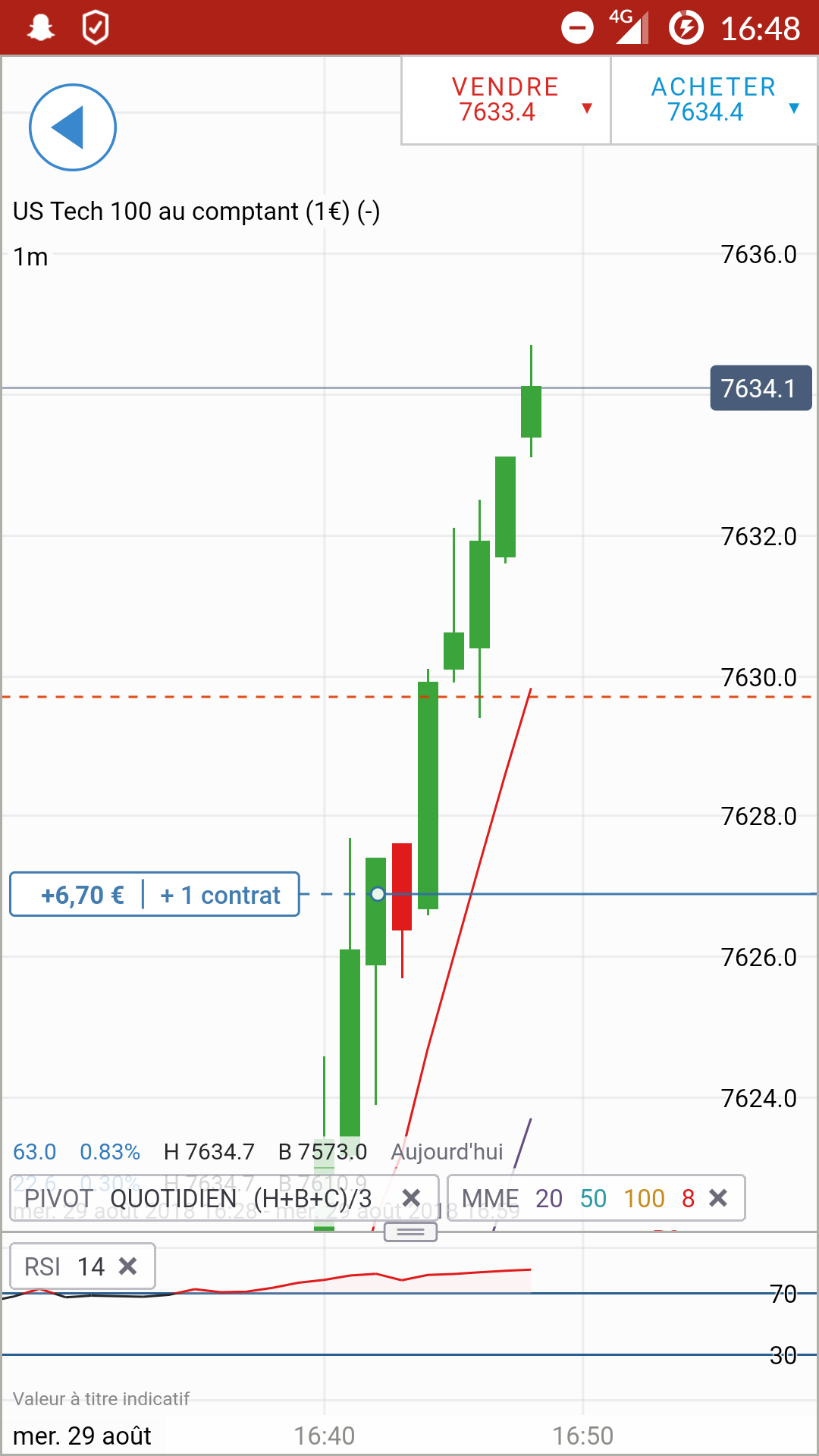
Task: Change the 1m chart timeframe
Action: point(31,257)
